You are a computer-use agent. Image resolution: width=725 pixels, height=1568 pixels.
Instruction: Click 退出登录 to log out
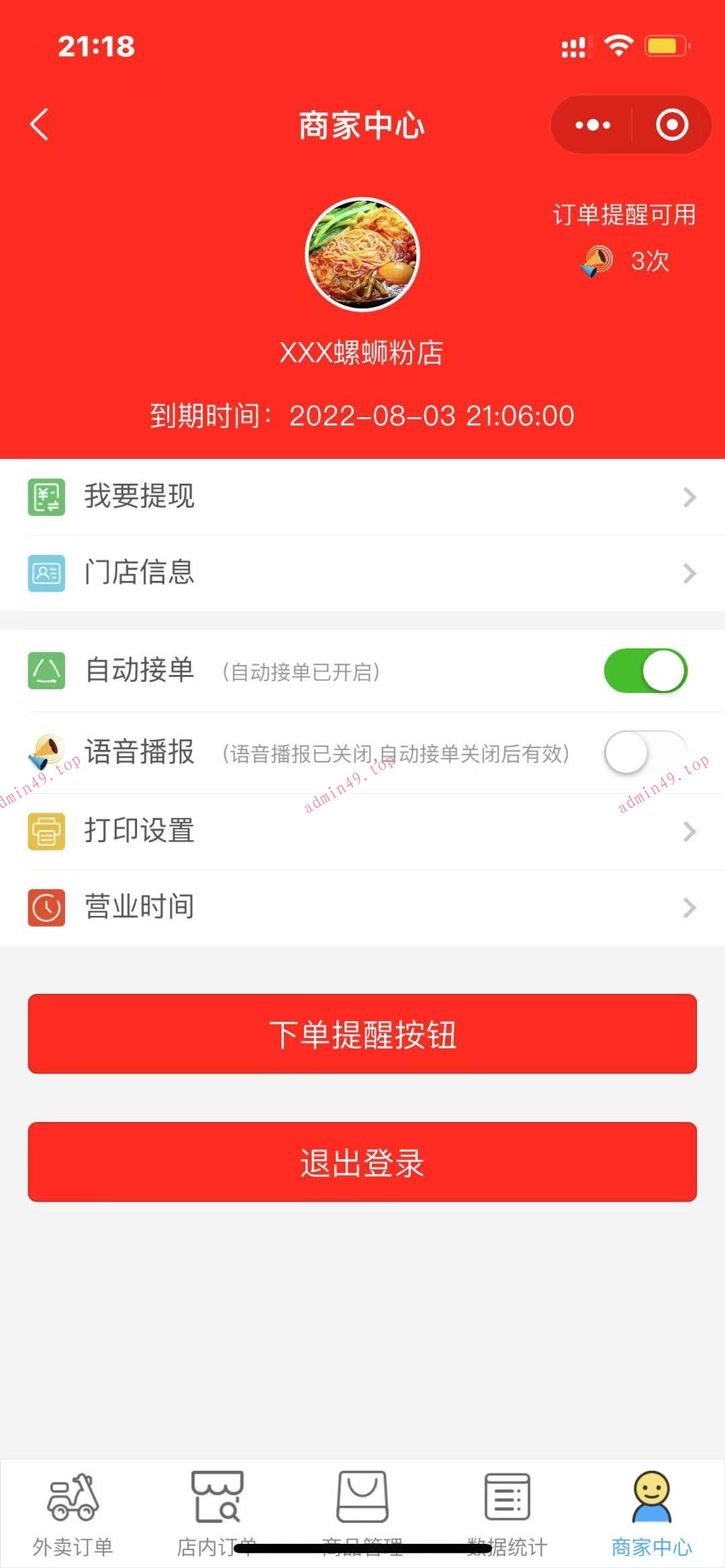point(362,1162)
